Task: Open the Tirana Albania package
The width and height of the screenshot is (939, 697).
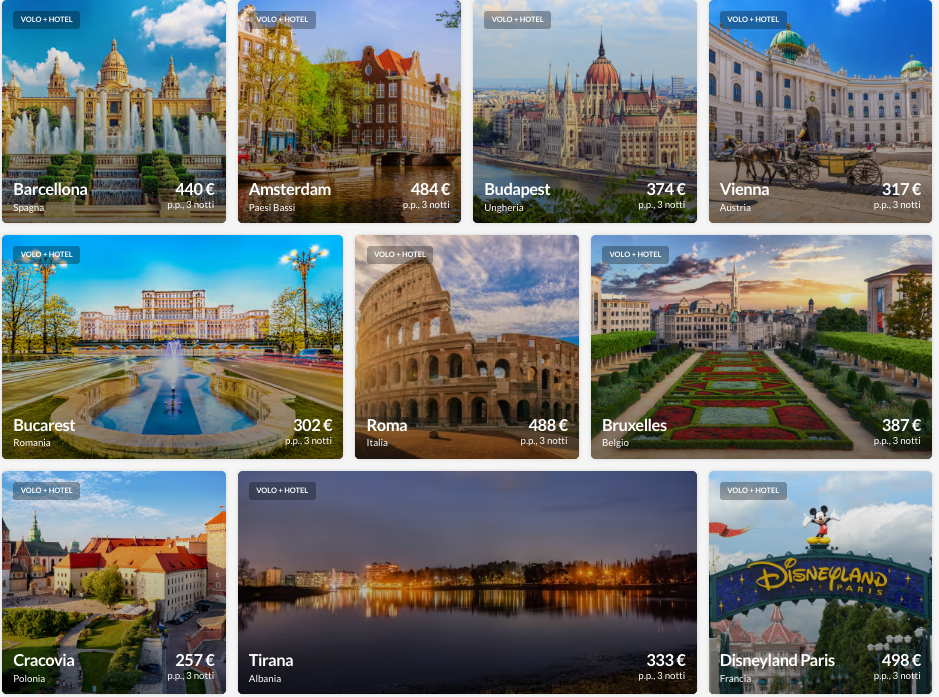Action: (x=467, y=583)
